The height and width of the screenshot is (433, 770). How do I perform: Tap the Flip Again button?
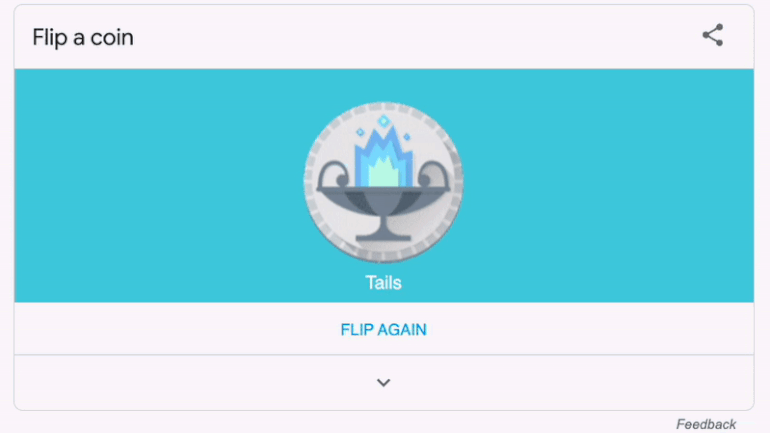click(x=383, y=329)
